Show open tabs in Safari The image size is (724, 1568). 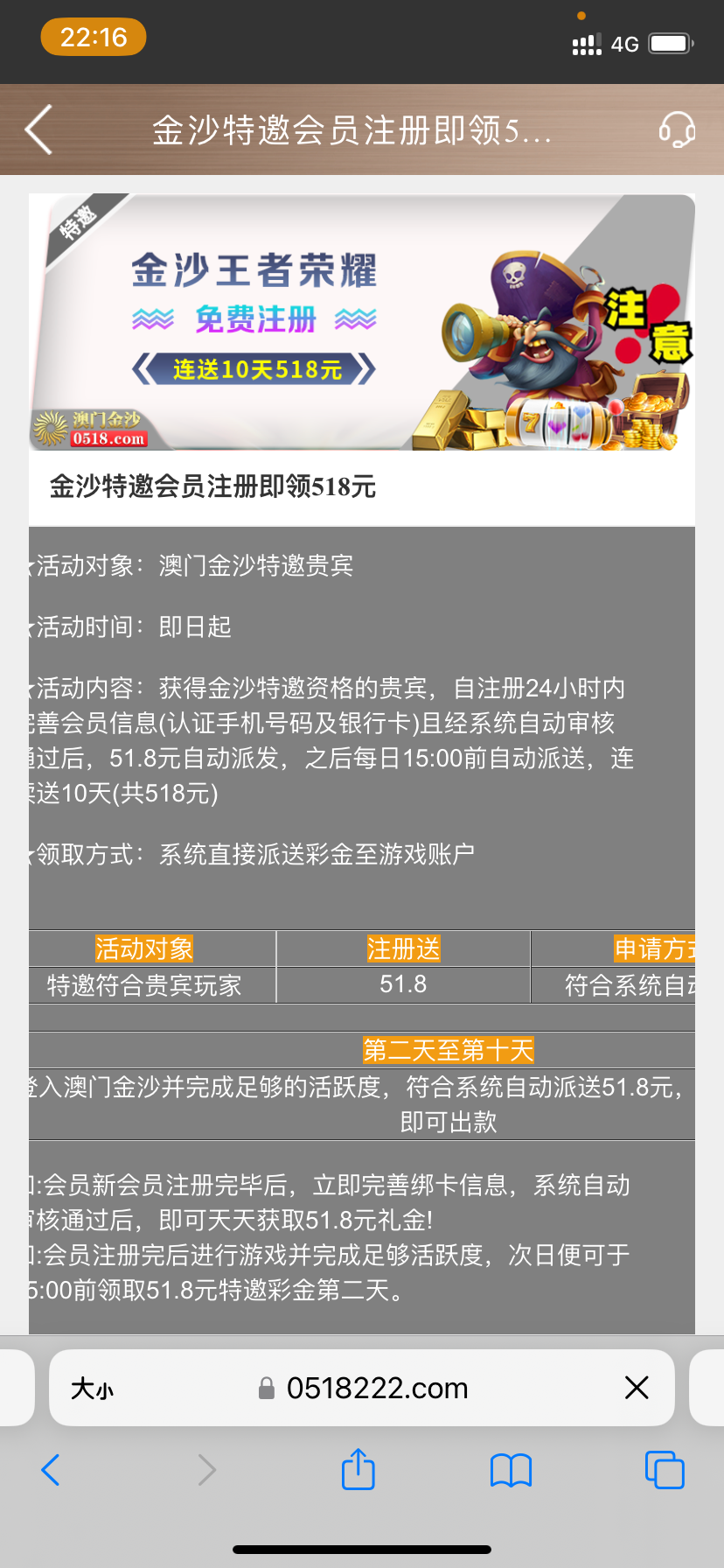[x=664, y=1470]
